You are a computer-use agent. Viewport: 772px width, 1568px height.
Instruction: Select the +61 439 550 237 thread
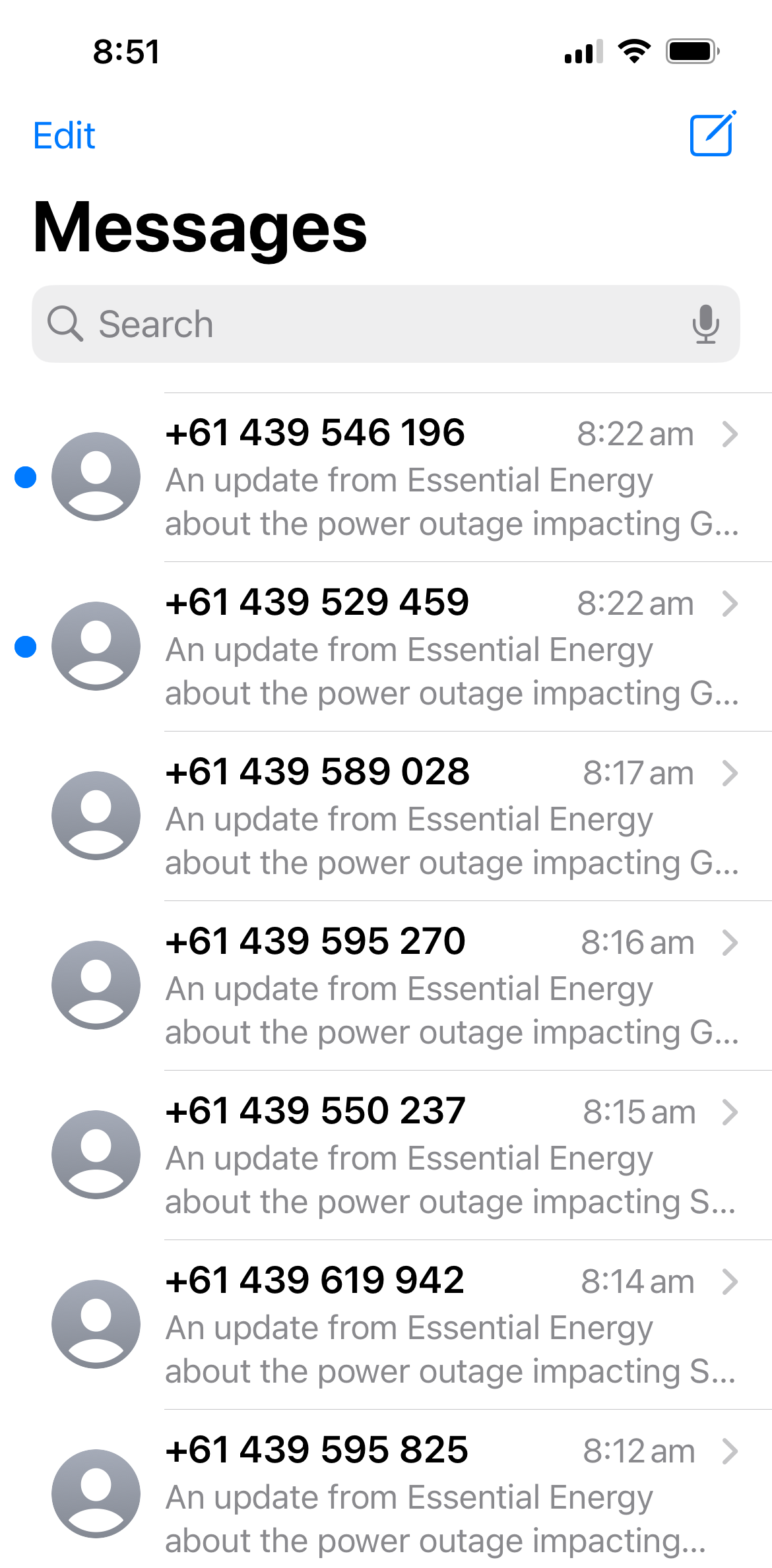[x=422, y=1156]
